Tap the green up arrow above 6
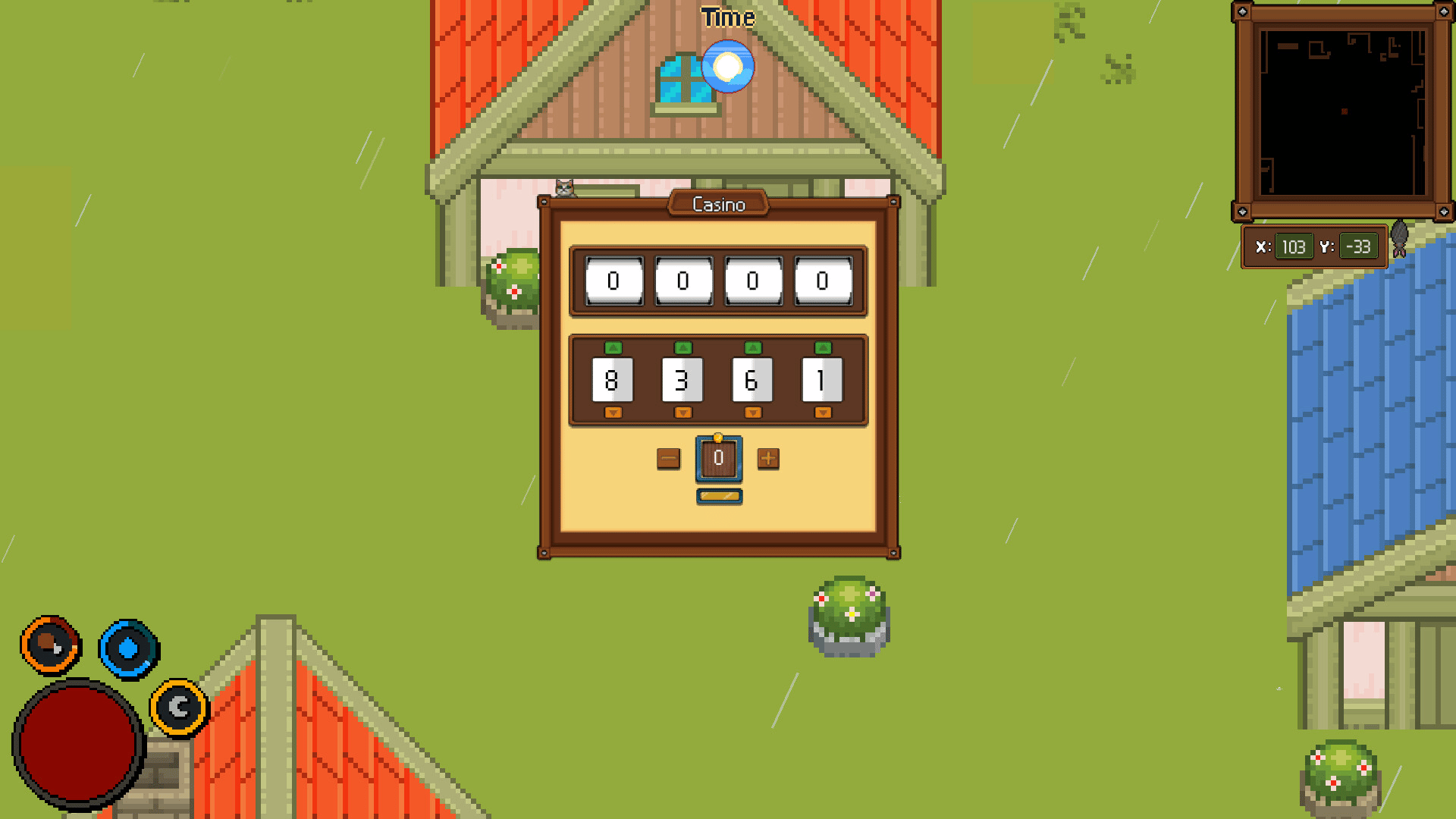1456x819 pixels. (x=752, y=347)
